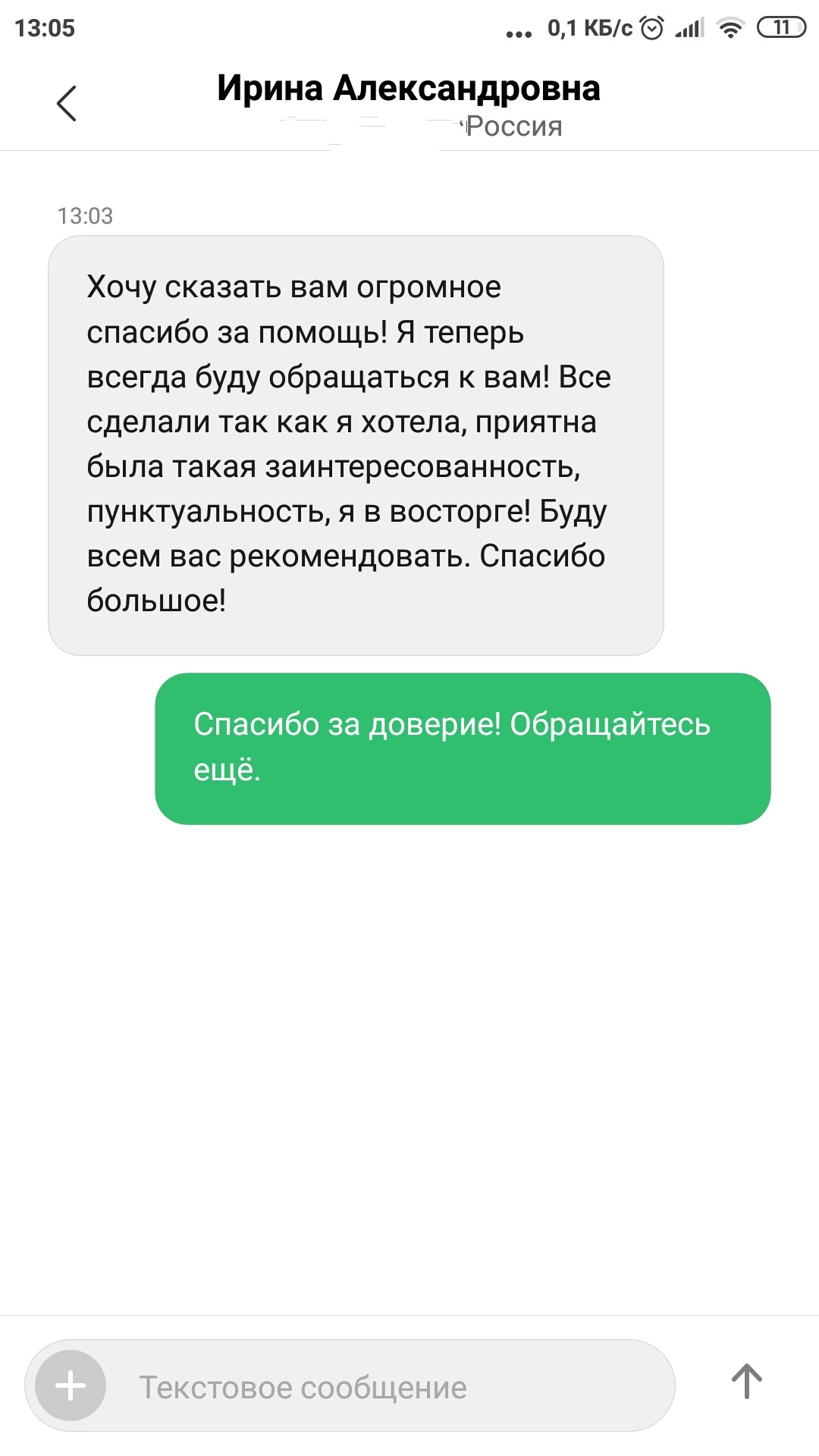Open the plus attachment button
This screenshot has width=819, height=1456.
71,1385
